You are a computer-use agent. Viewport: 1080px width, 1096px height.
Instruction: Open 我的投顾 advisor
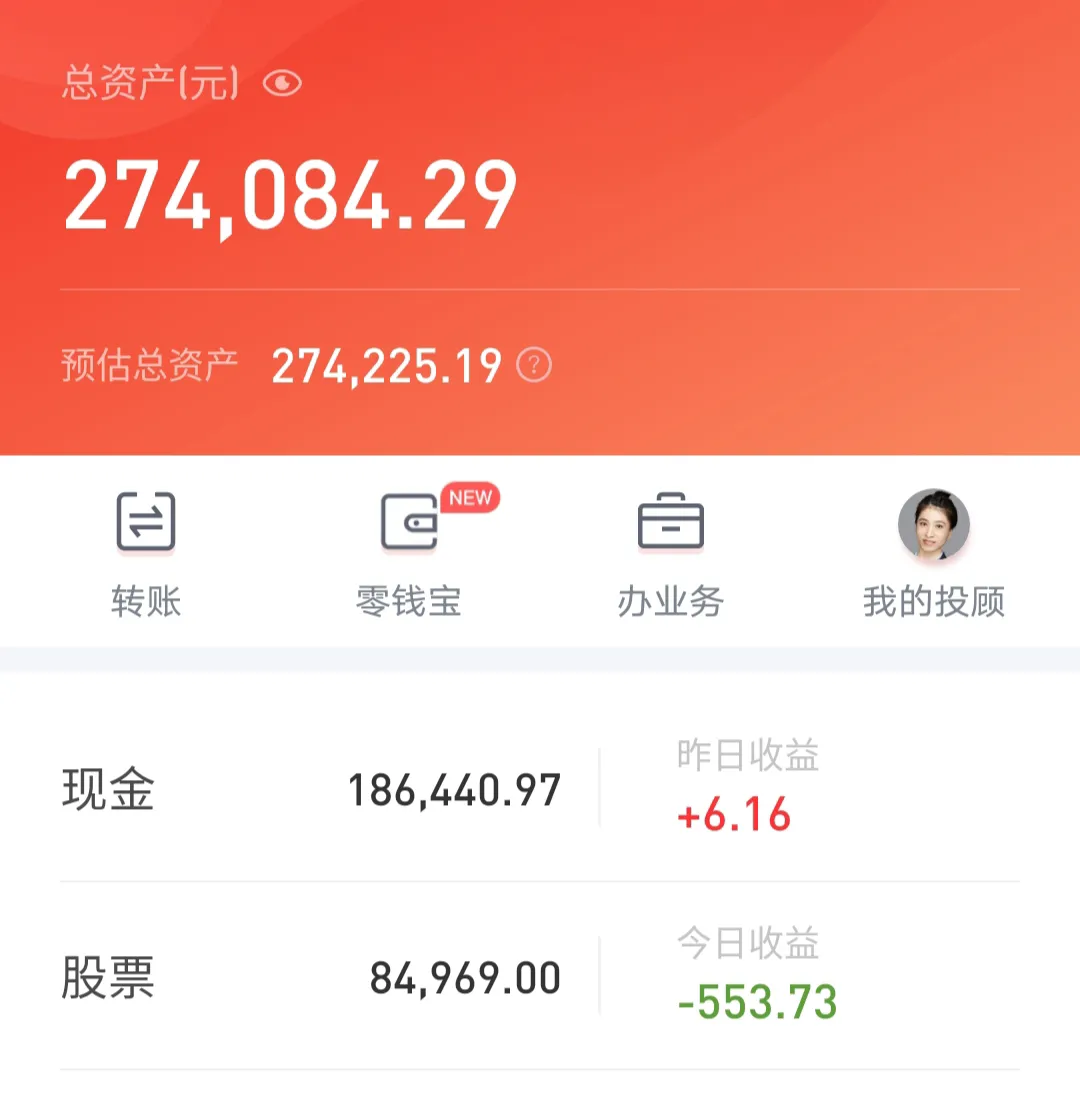933,552
